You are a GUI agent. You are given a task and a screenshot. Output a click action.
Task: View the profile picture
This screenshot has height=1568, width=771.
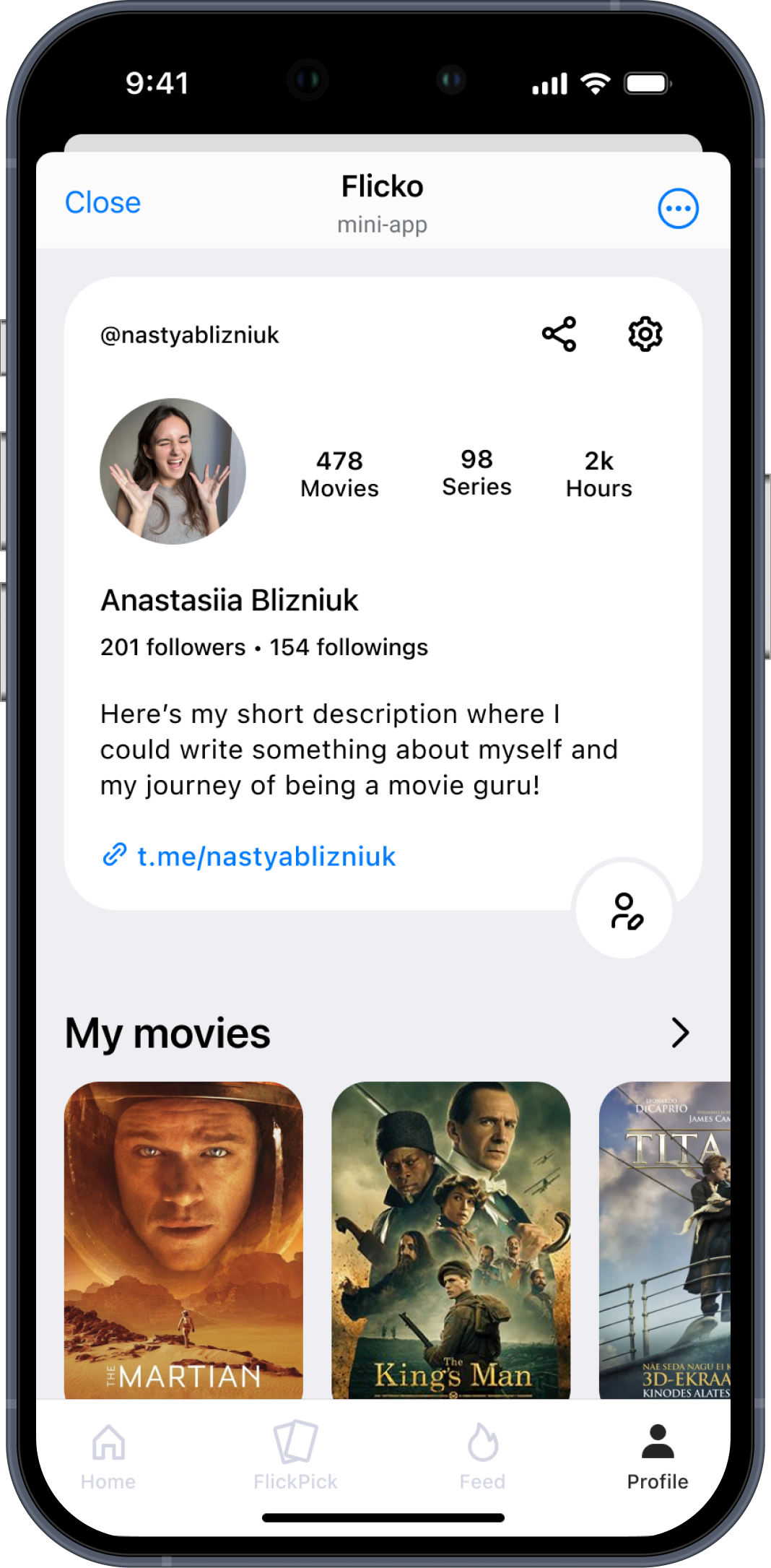point(173,471)
